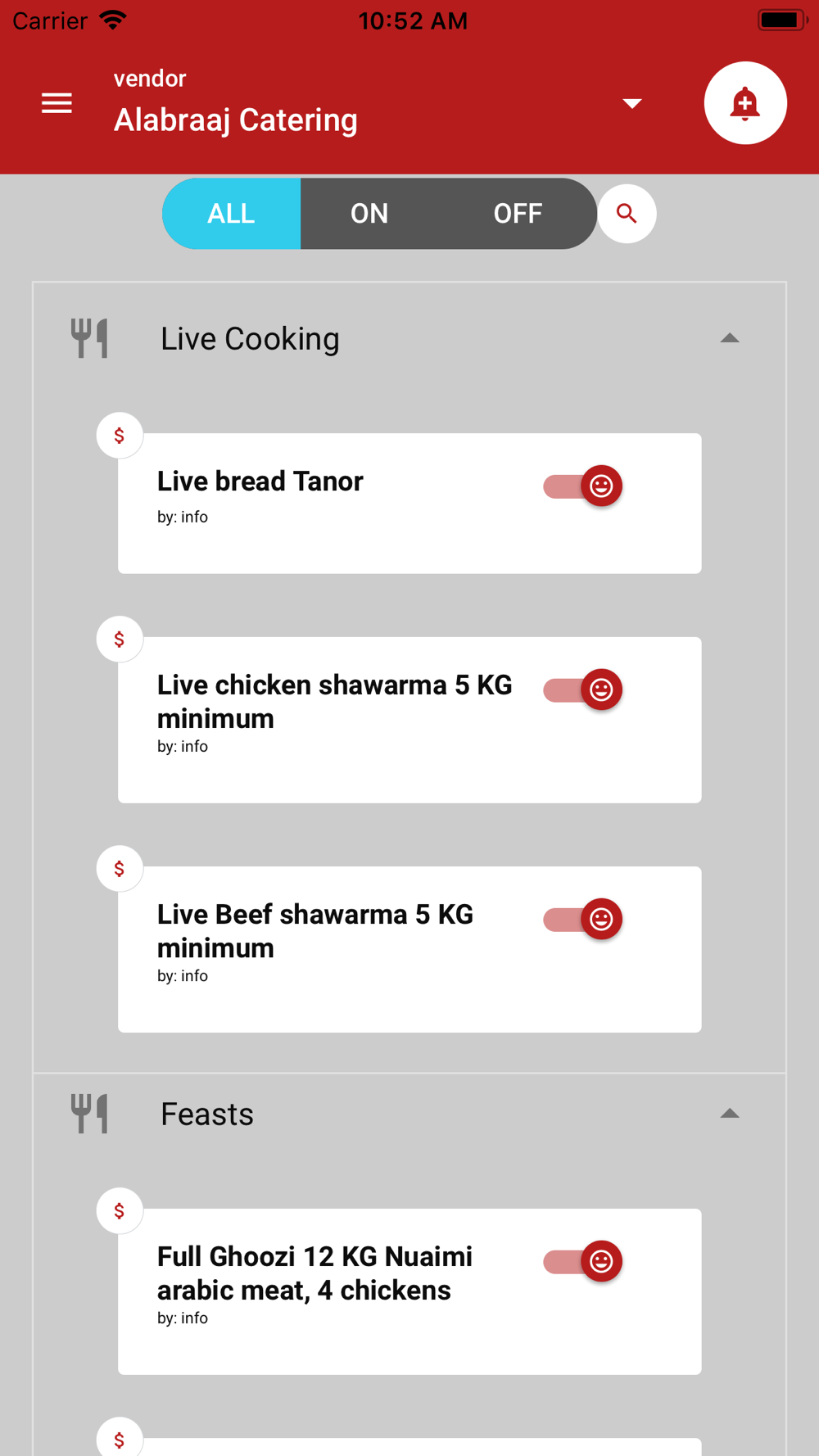Toggle the Full Ghoozi item switch
Image resolution: width=819 pixels, height=1456 pixels.
point(582,1261)
